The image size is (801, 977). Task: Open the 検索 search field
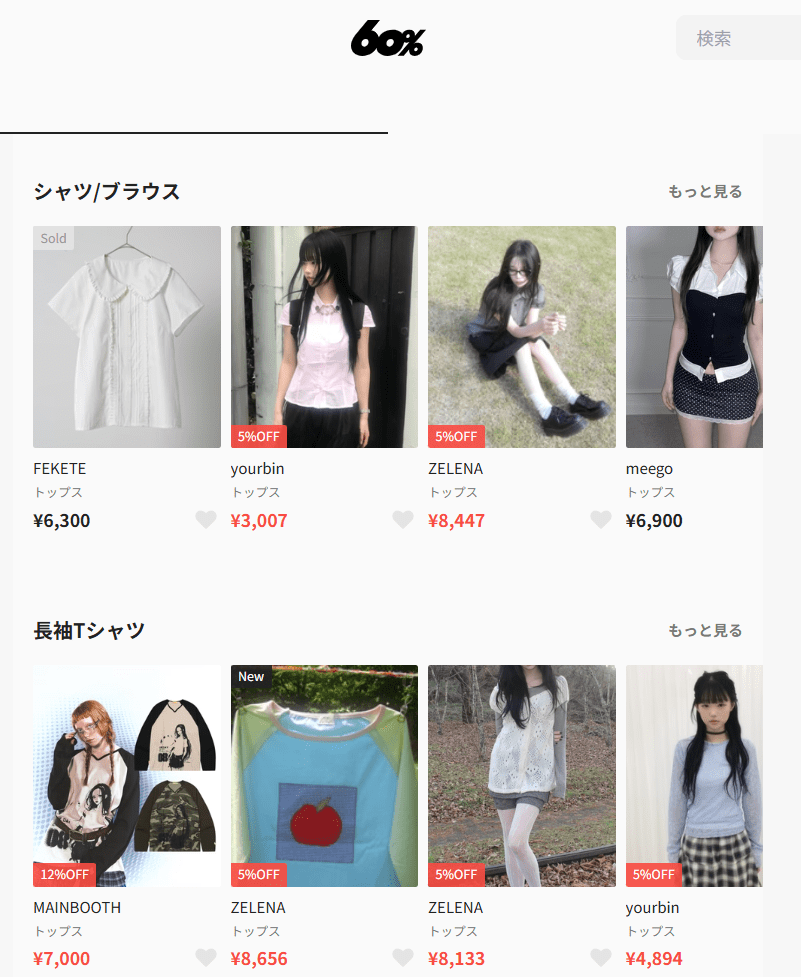tap(738, 38)
